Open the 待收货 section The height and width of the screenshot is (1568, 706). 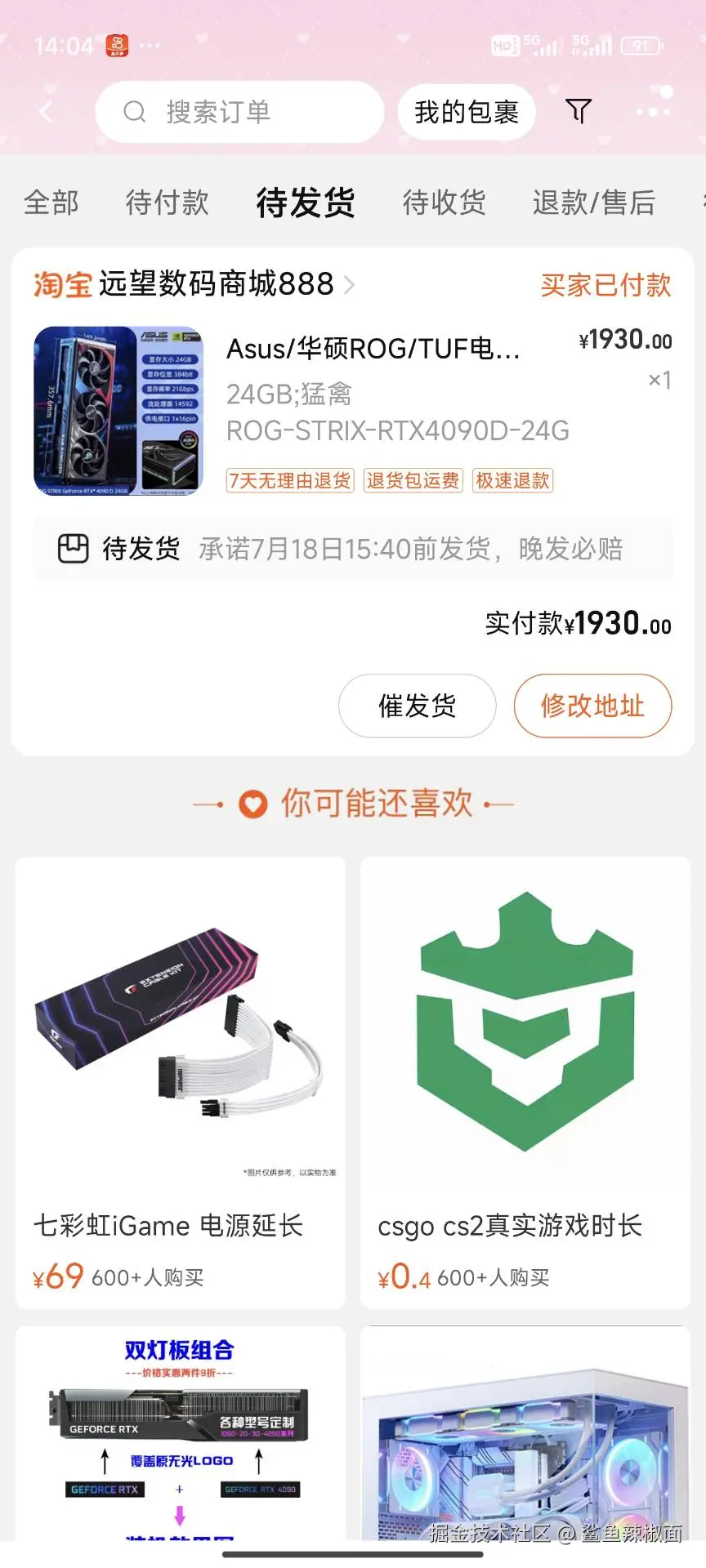(444, 203)
